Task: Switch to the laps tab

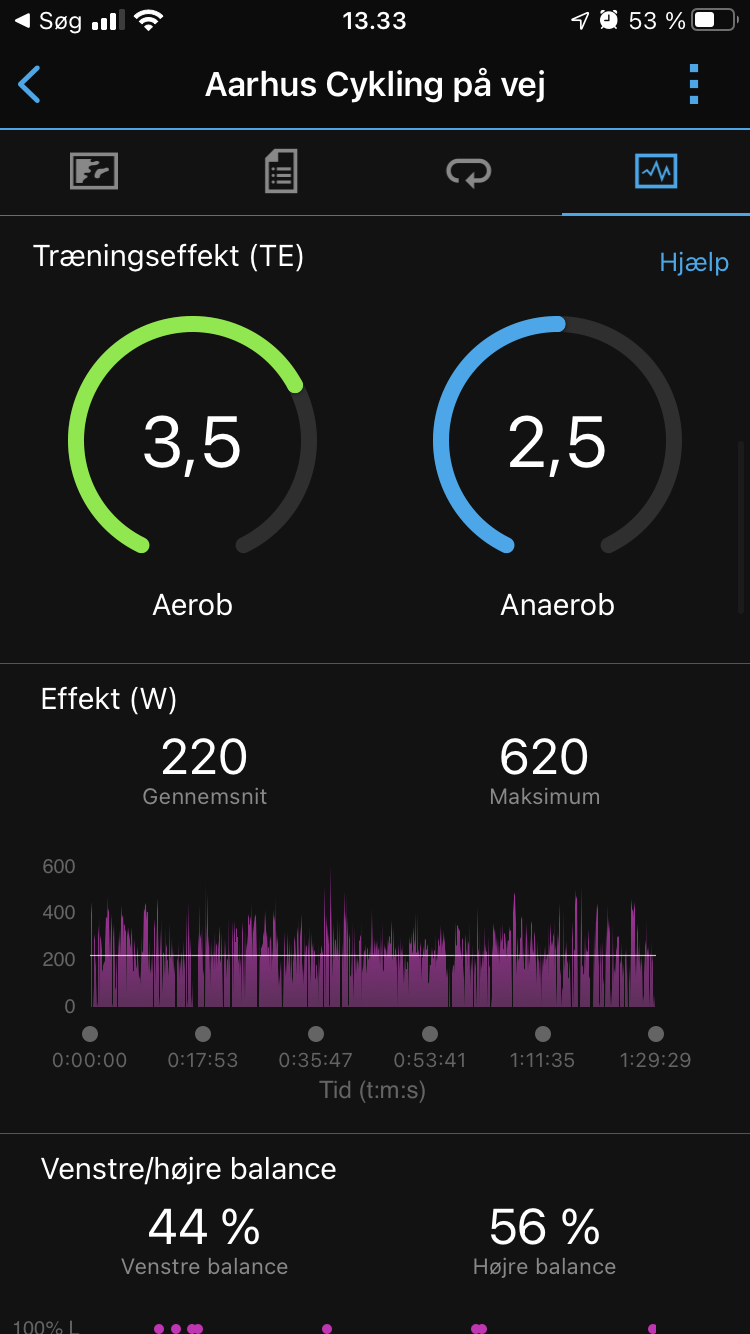Action: (468, 172)
